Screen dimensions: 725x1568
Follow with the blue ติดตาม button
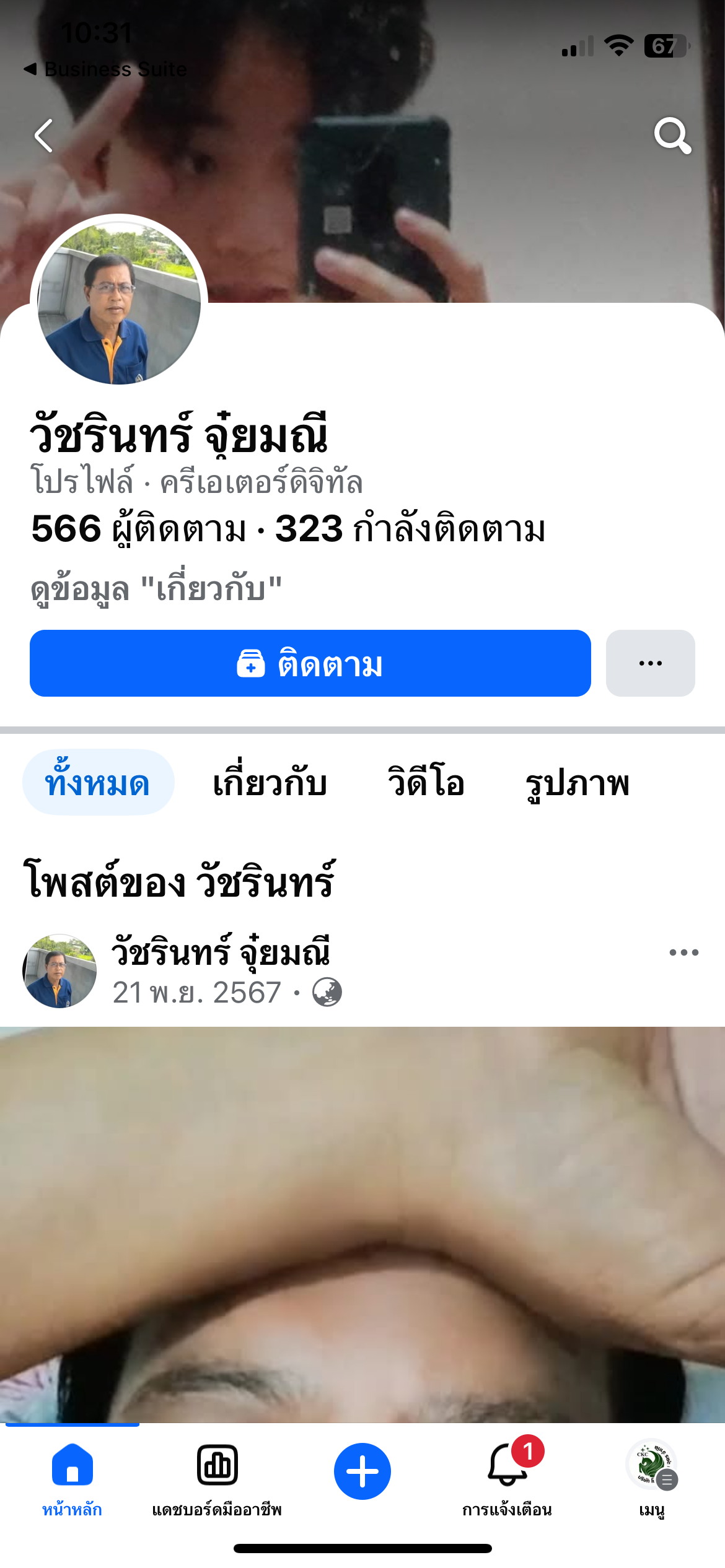pos(310,663)
